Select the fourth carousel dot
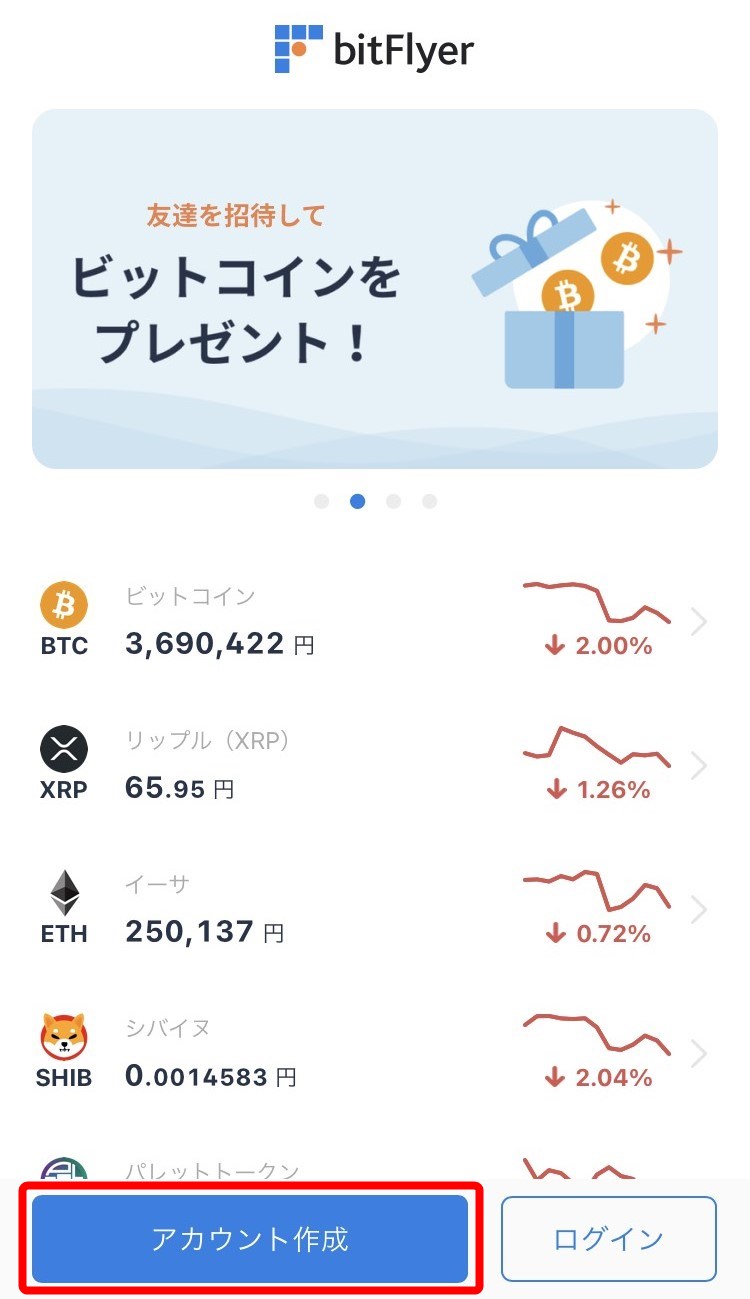This screenshot has height=1299, width=750. tap(429, 501)
